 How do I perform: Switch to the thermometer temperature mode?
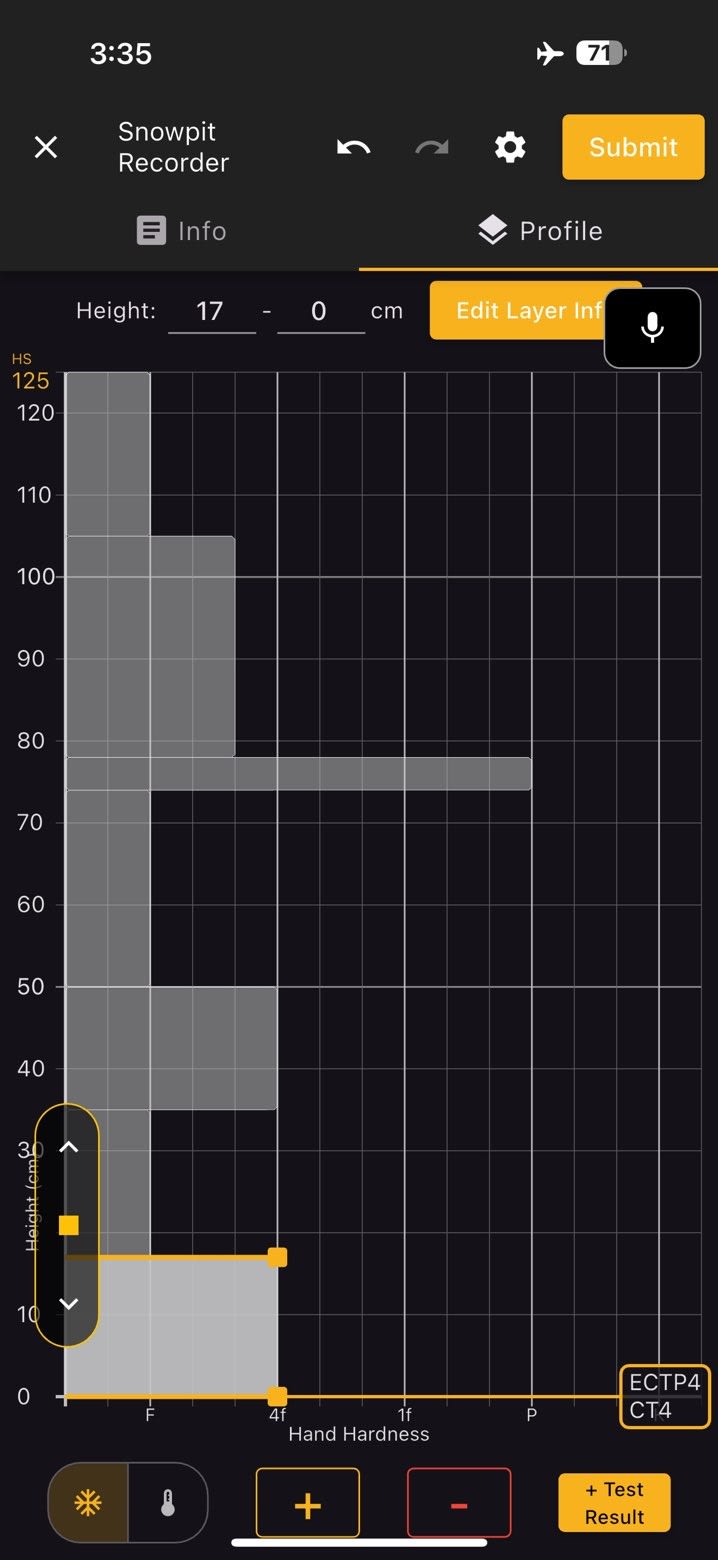(168, 1504)
